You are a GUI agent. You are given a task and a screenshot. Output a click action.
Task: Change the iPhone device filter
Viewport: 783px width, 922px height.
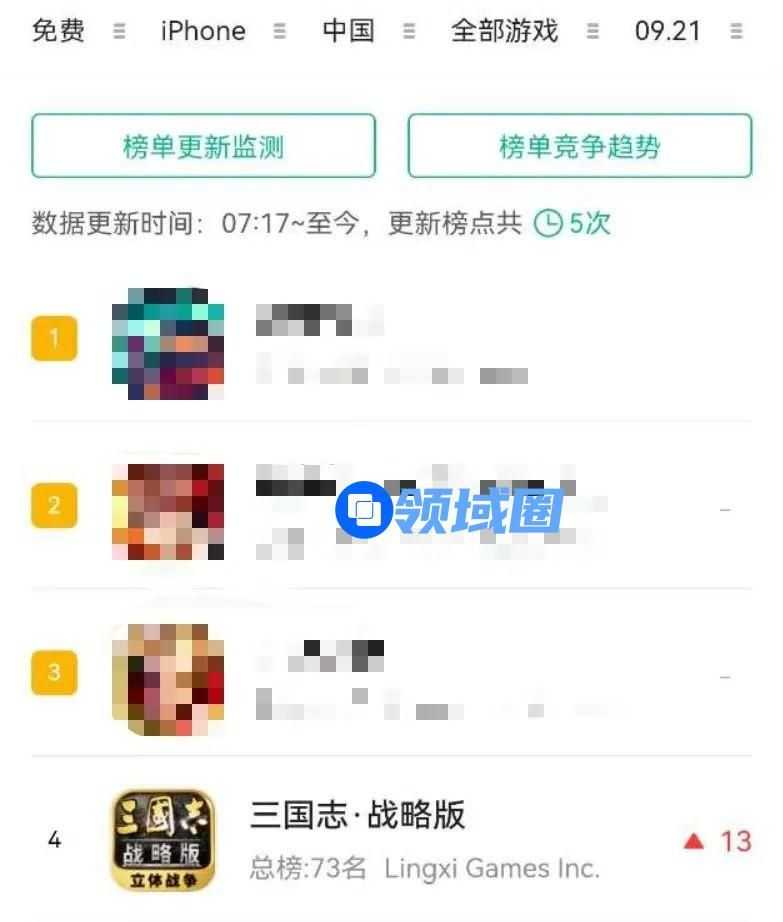point(222,31)
